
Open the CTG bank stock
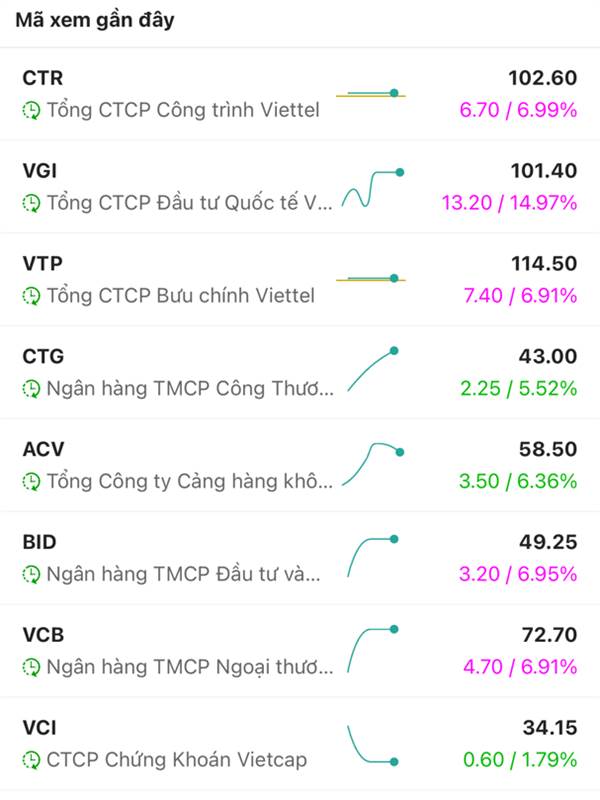tap(300, 373)
